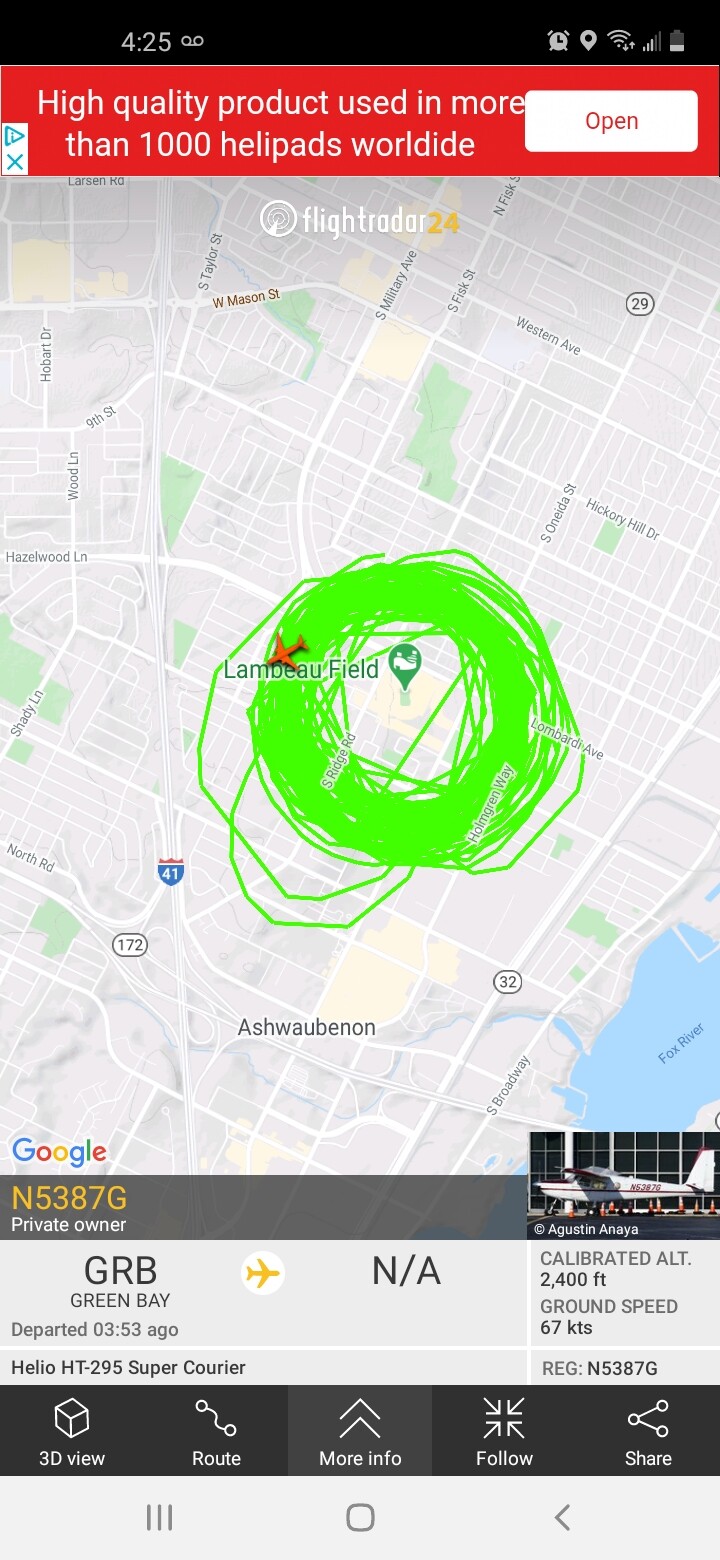Screen dimensions: 720x1560
Task: Follow aircraft N5387G
Action: 504,1431
